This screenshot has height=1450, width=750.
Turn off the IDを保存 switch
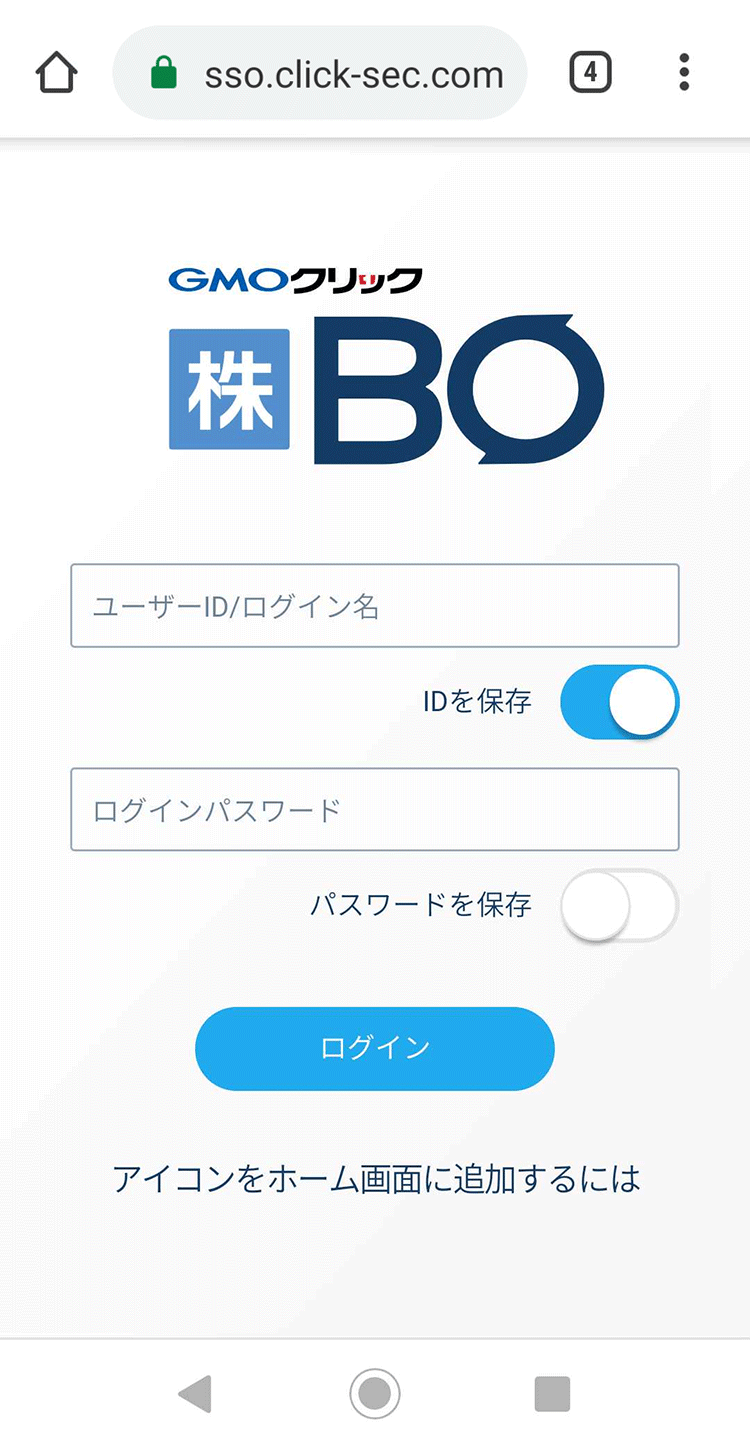click(x=619, y=702)
